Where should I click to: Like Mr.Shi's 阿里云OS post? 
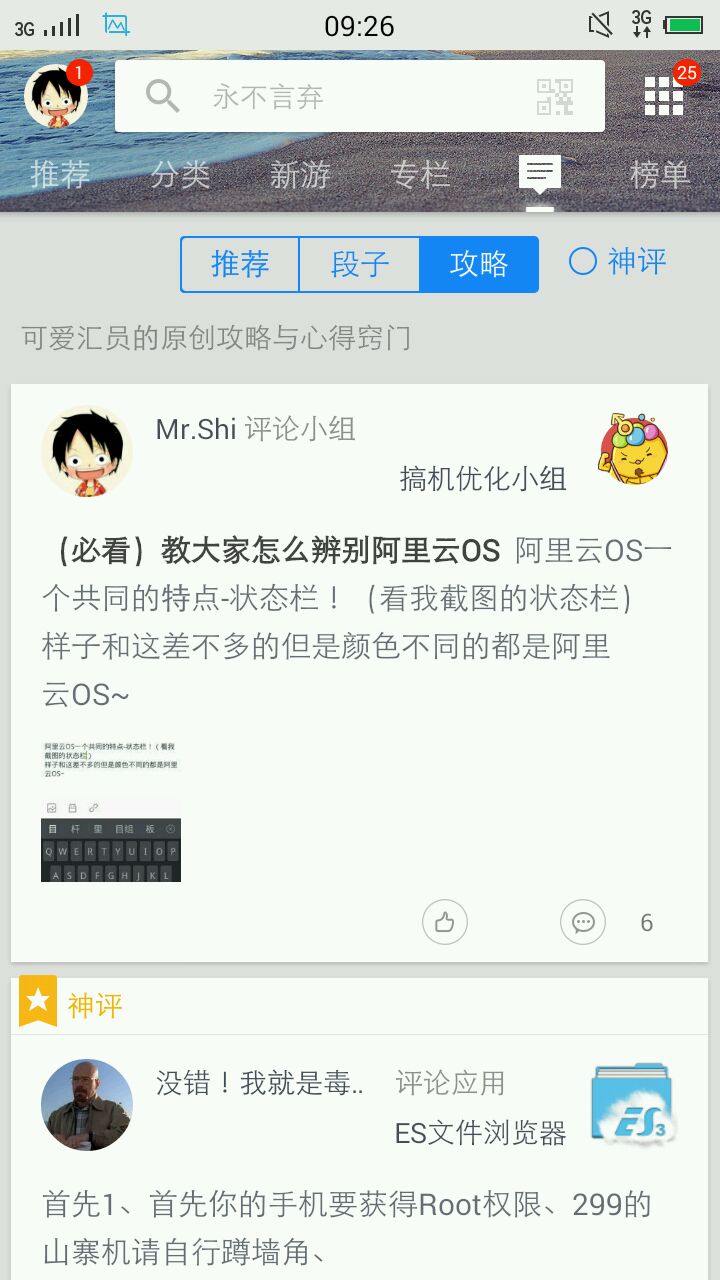pos(445,922)
